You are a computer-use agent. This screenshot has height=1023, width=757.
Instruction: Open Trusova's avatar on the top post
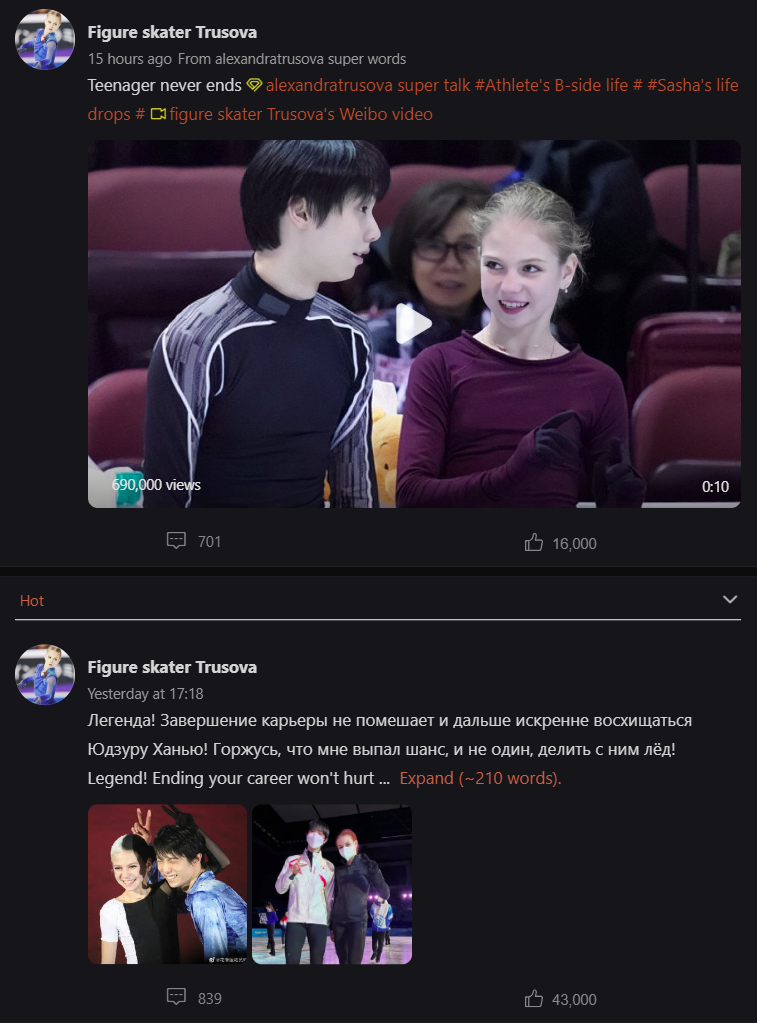45,40
